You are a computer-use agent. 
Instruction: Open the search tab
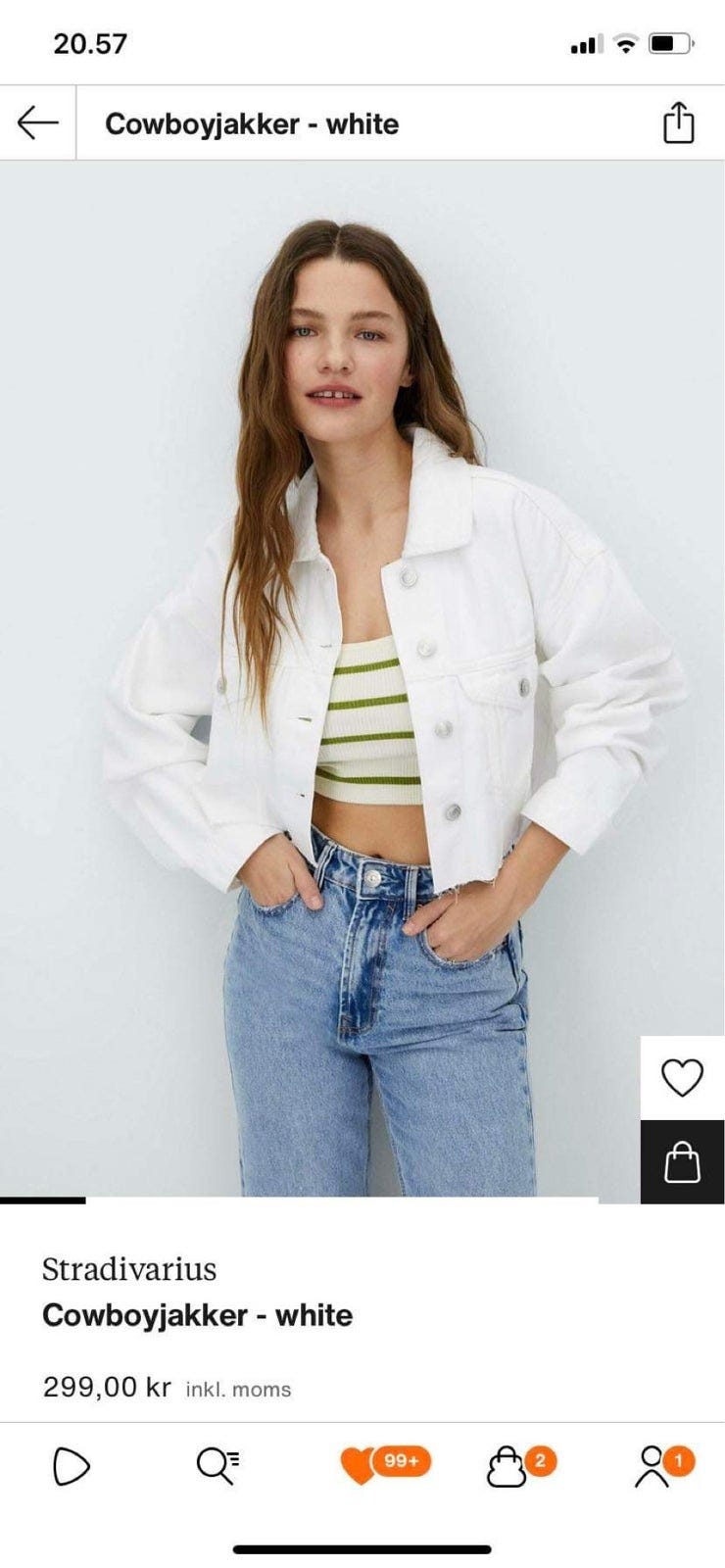(x=217, y=1466)
